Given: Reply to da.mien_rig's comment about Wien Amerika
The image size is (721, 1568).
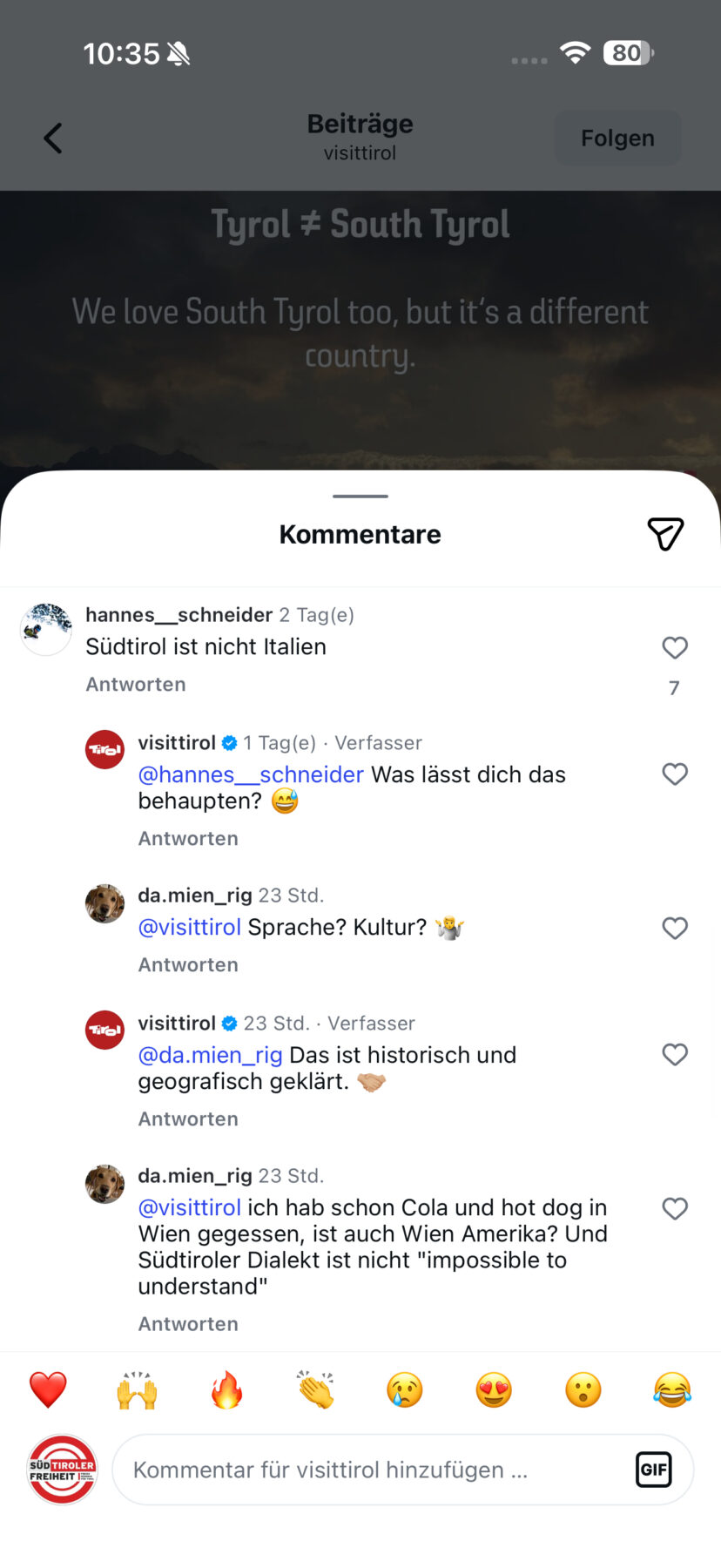Looking at the screenshot, I should (x=188, y=1324).
